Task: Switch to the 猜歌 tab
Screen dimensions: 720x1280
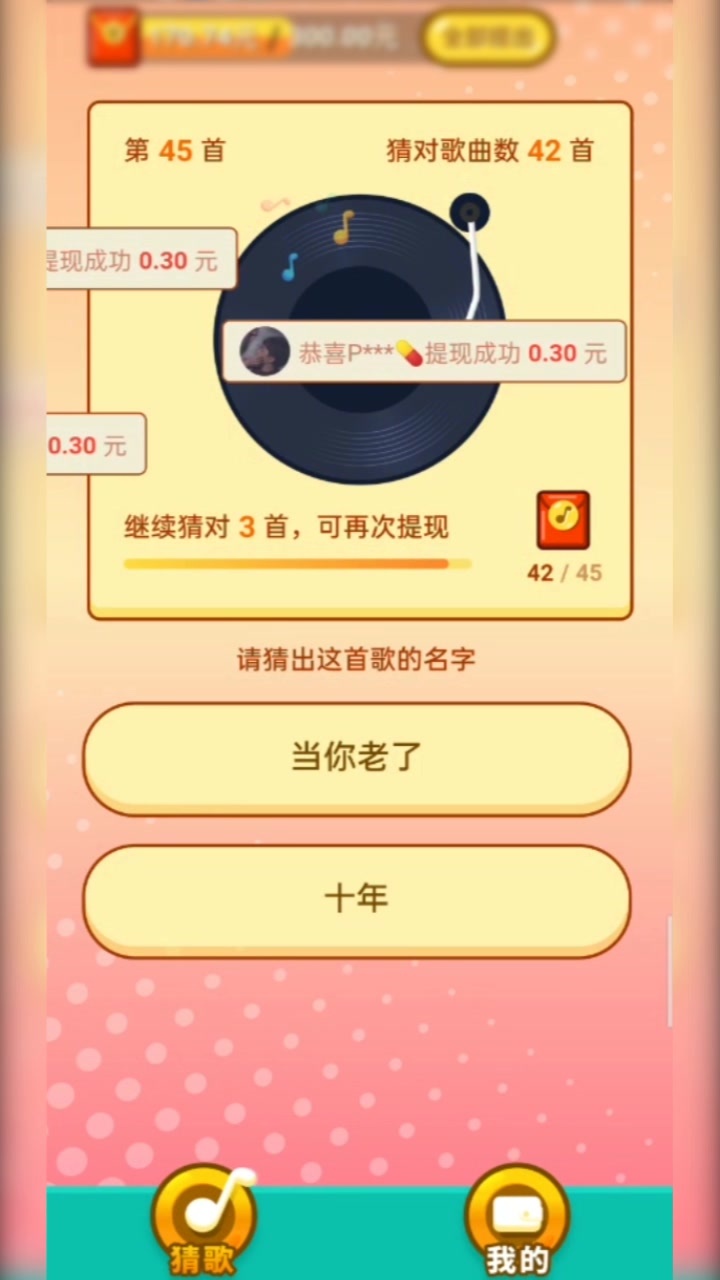Action: click(x=204, y=1222)
